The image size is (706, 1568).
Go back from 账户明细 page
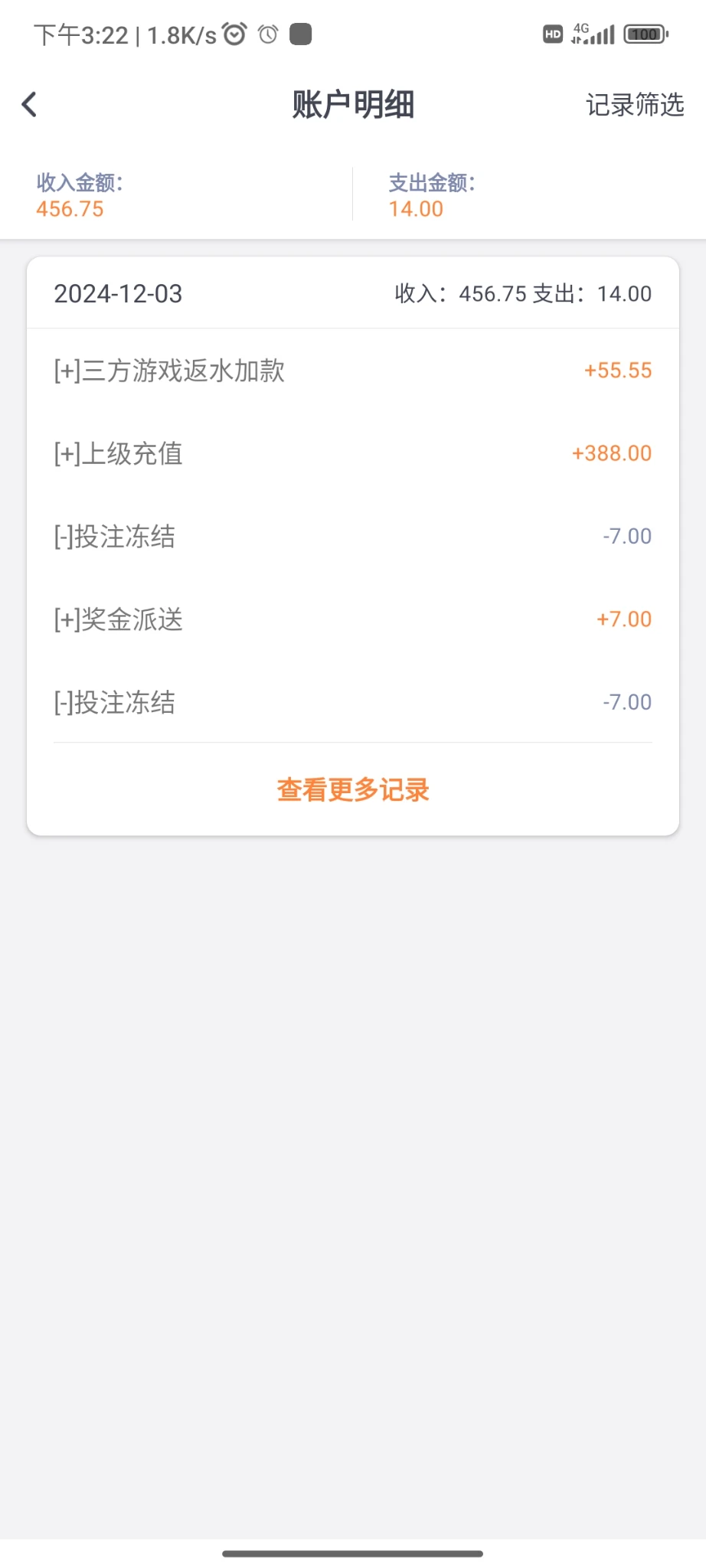[x=30, y=105]
